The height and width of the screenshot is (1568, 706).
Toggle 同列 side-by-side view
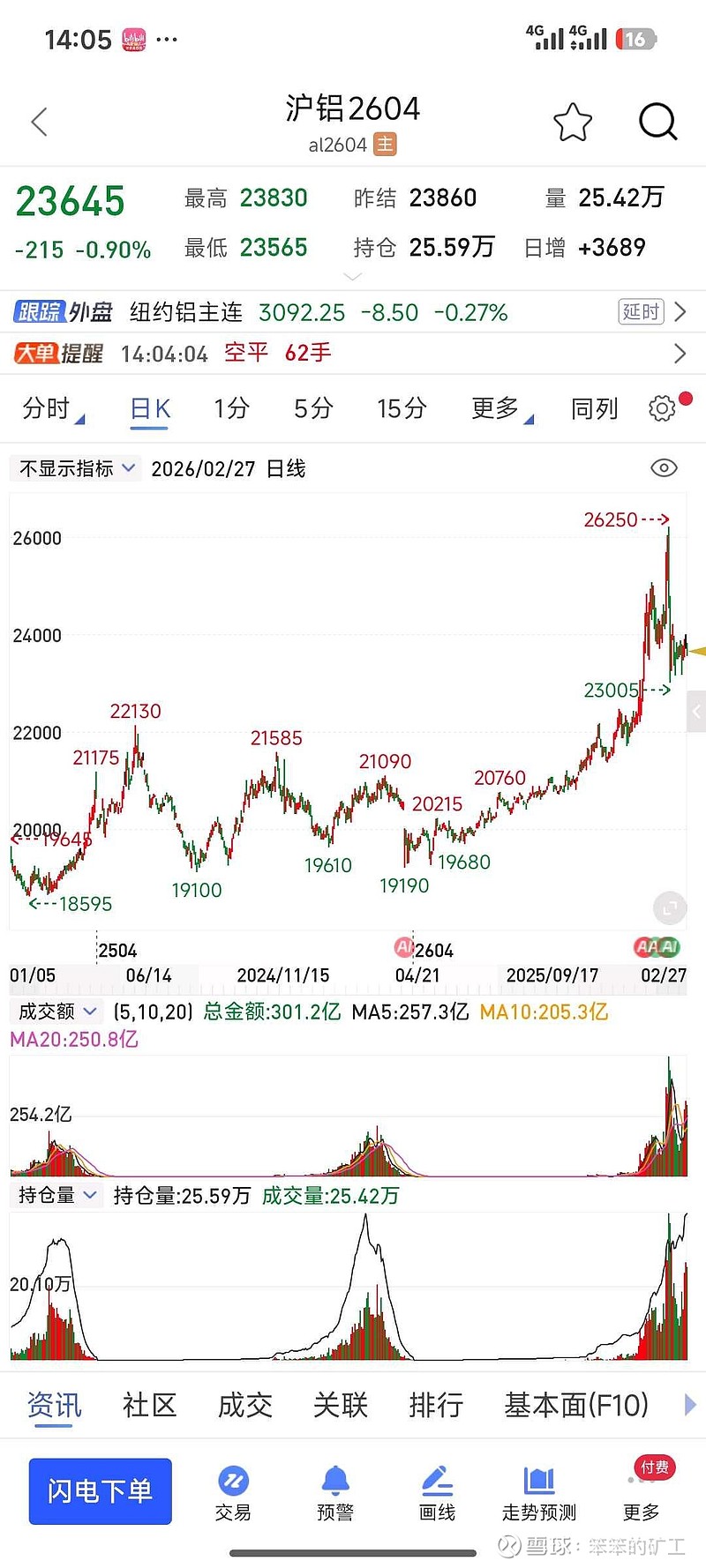593,408
